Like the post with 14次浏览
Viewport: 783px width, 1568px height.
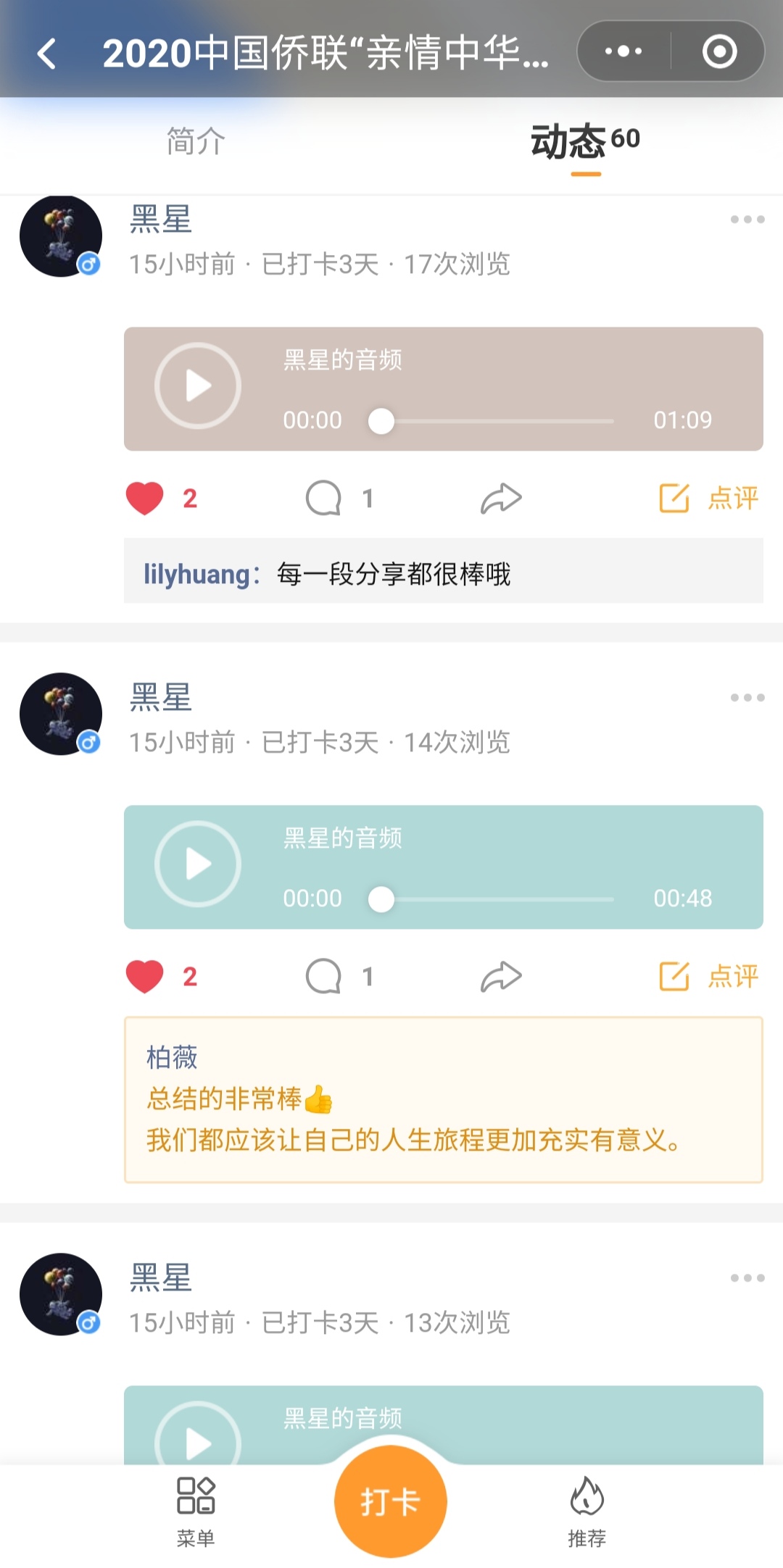(145, 976)
